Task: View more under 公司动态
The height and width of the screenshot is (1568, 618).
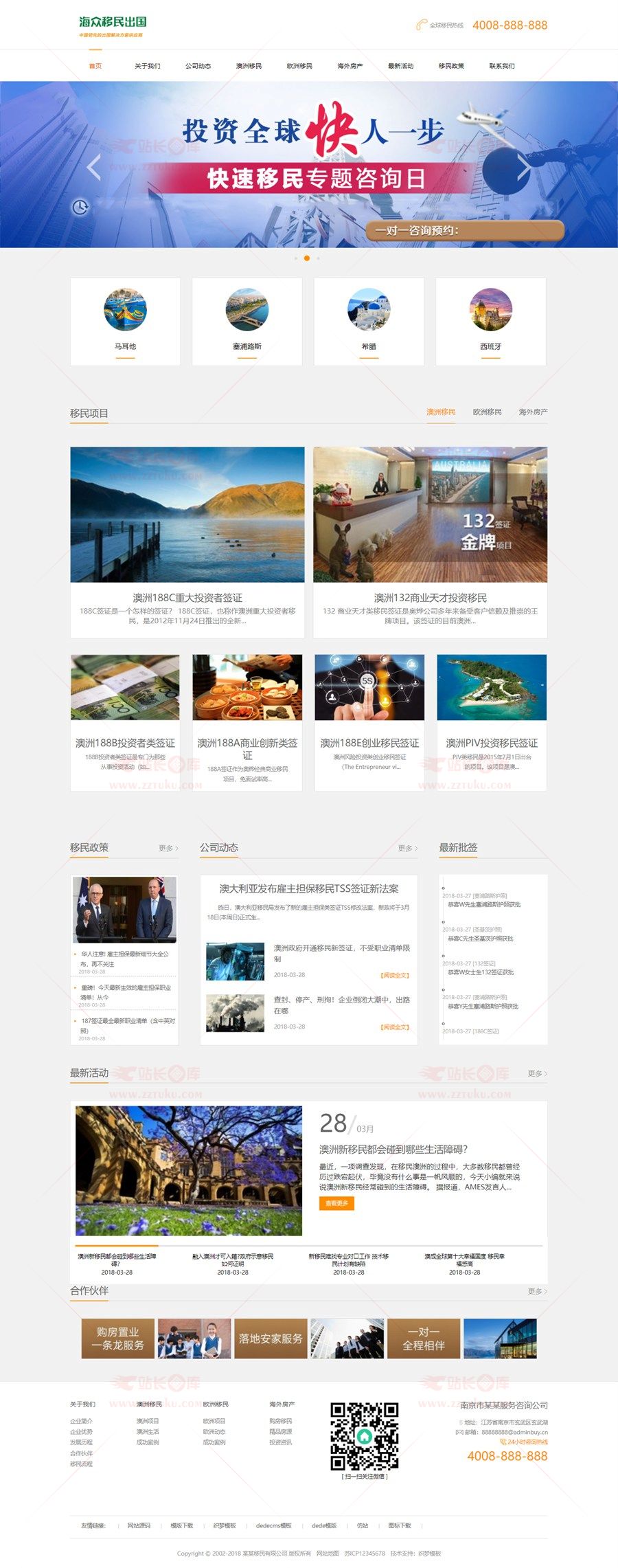Action: click(407, 848)
